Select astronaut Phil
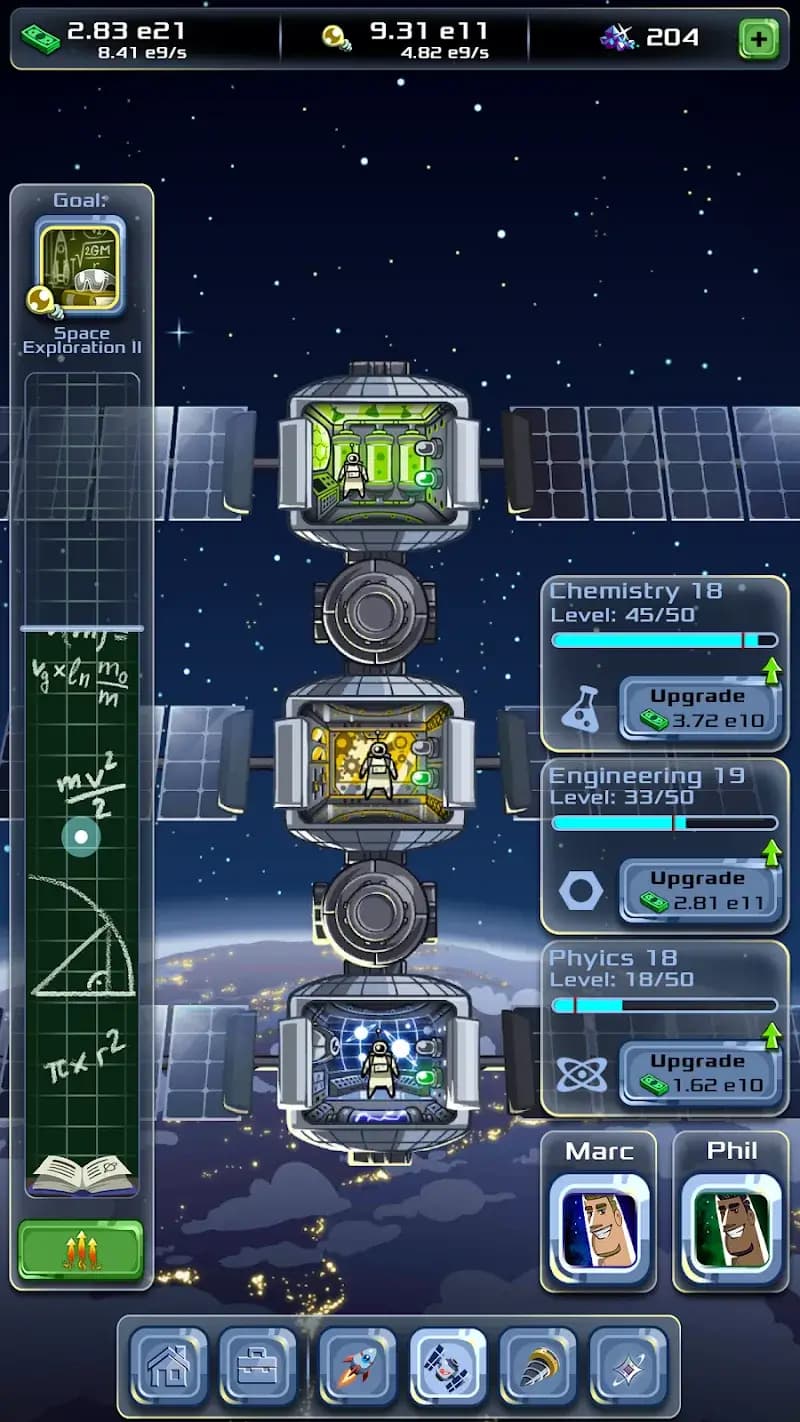 [x=732, y=1220]
